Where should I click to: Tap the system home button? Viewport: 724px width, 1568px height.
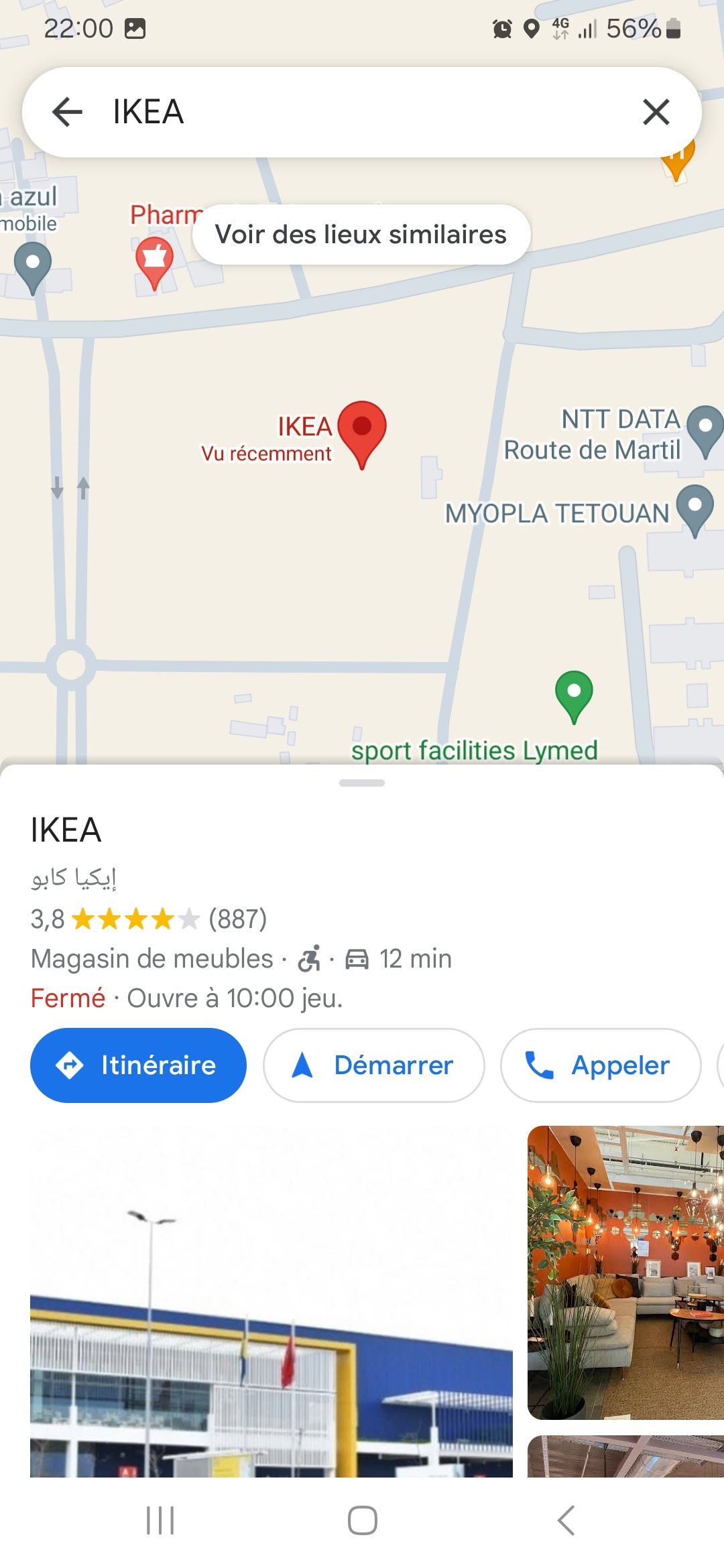click(362, 1520)
